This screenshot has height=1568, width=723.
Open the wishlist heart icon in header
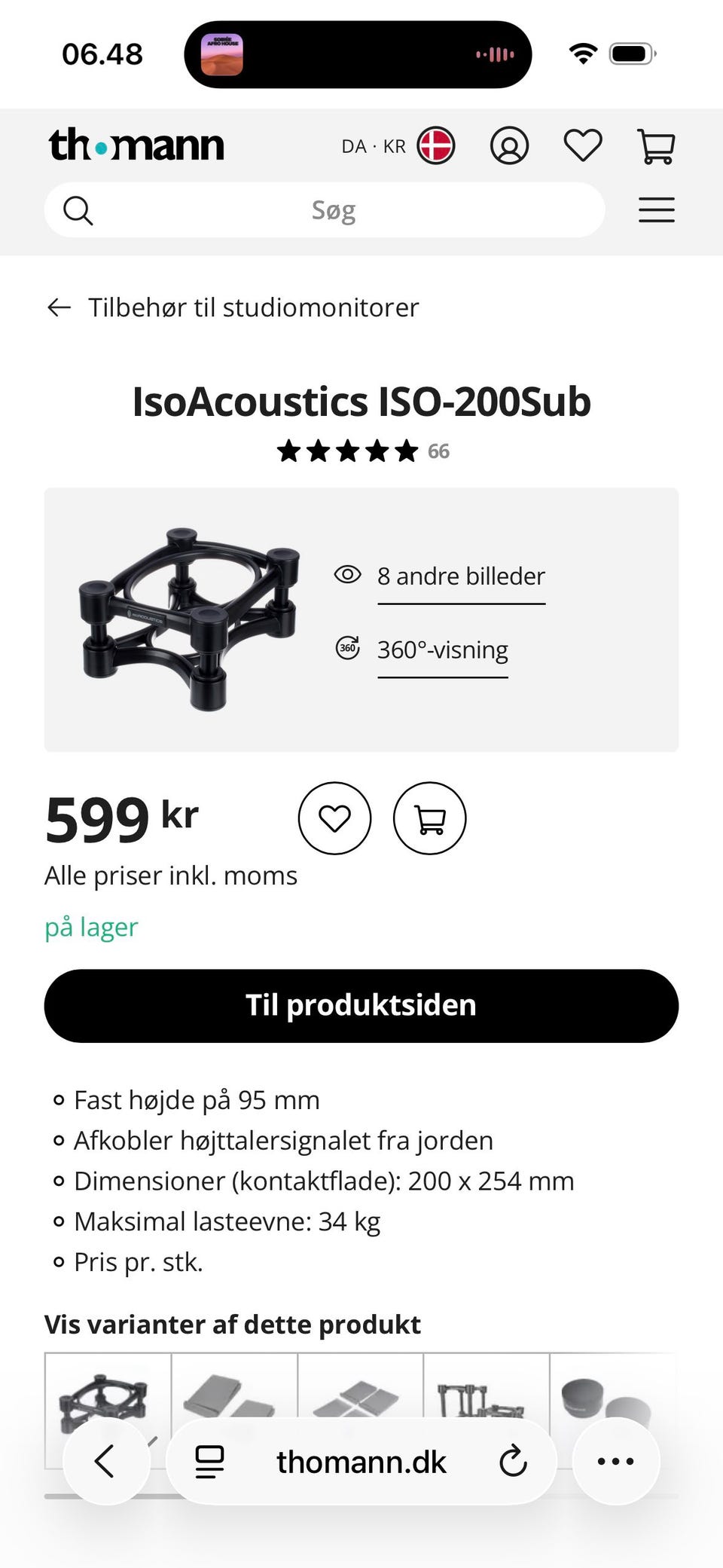582,145
